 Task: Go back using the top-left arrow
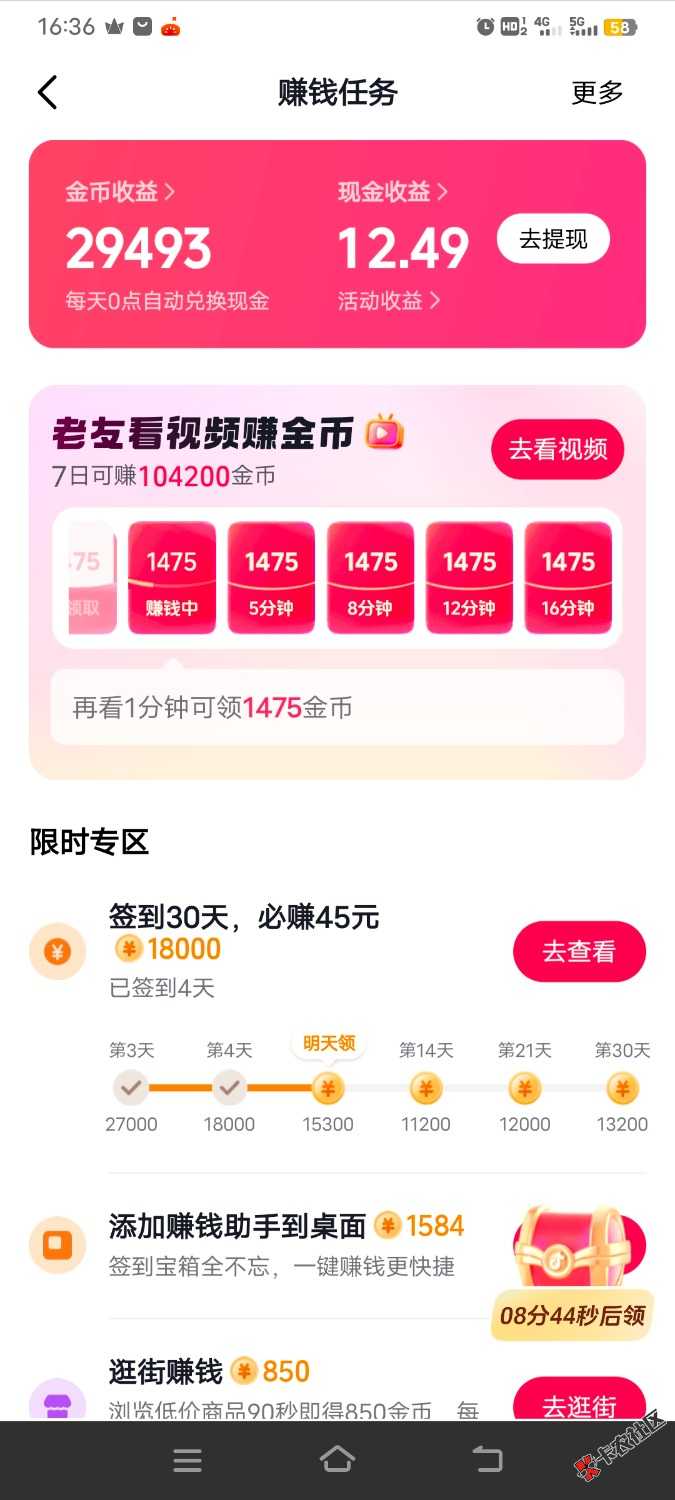pos(47,92)
